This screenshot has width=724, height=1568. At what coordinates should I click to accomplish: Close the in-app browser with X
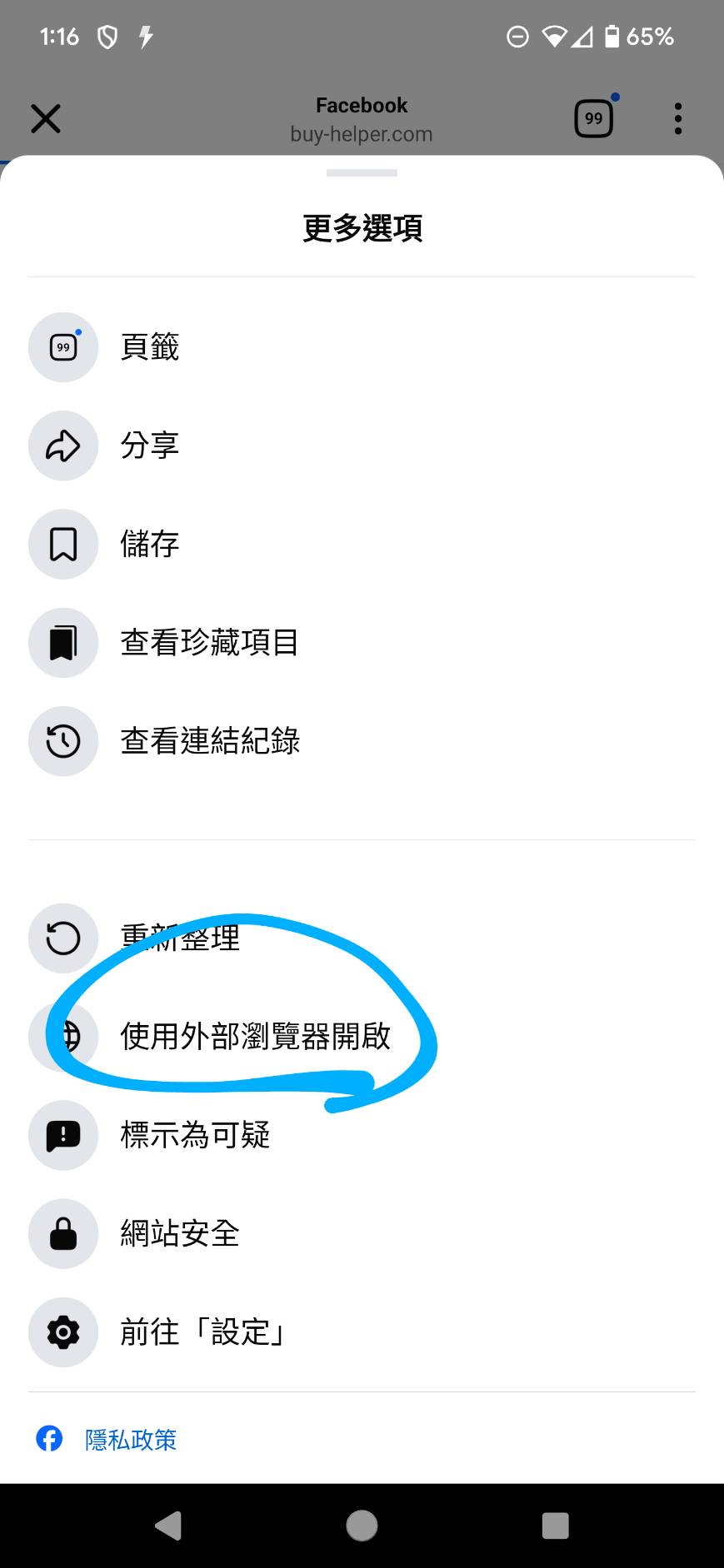tap(46, 118)
